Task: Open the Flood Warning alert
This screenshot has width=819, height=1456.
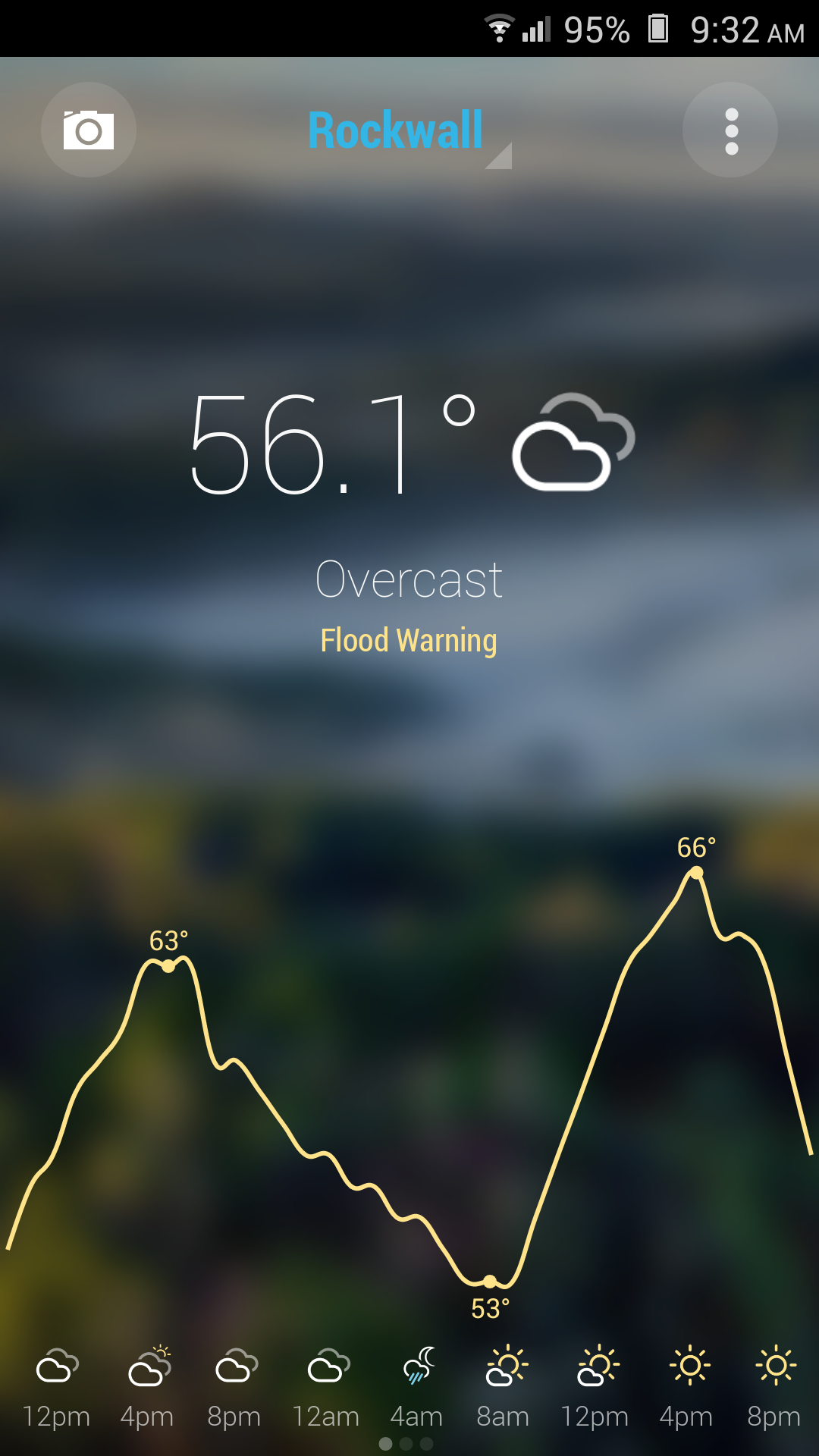Action: [409, 641]
